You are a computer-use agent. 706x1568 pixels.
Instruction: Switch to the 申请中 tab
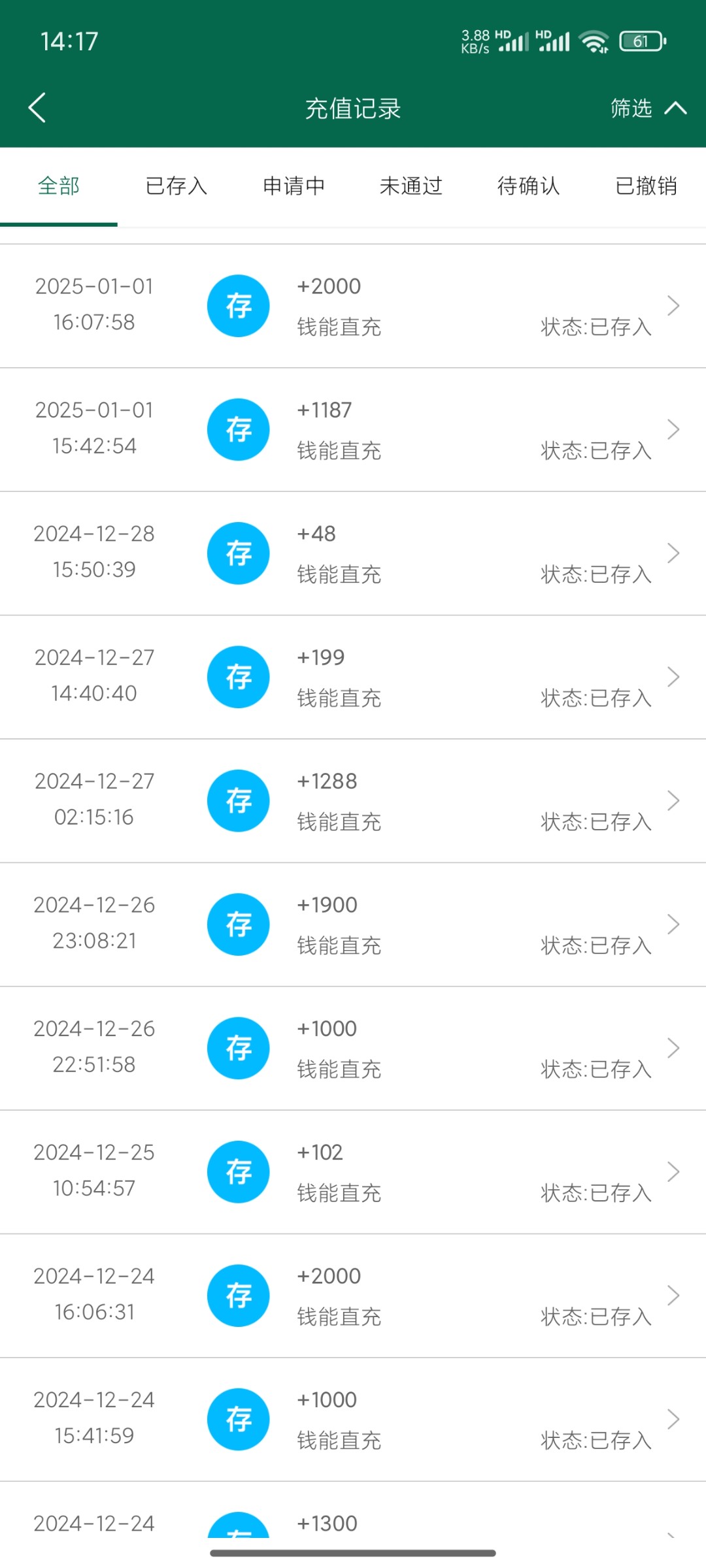coord(294,186)
